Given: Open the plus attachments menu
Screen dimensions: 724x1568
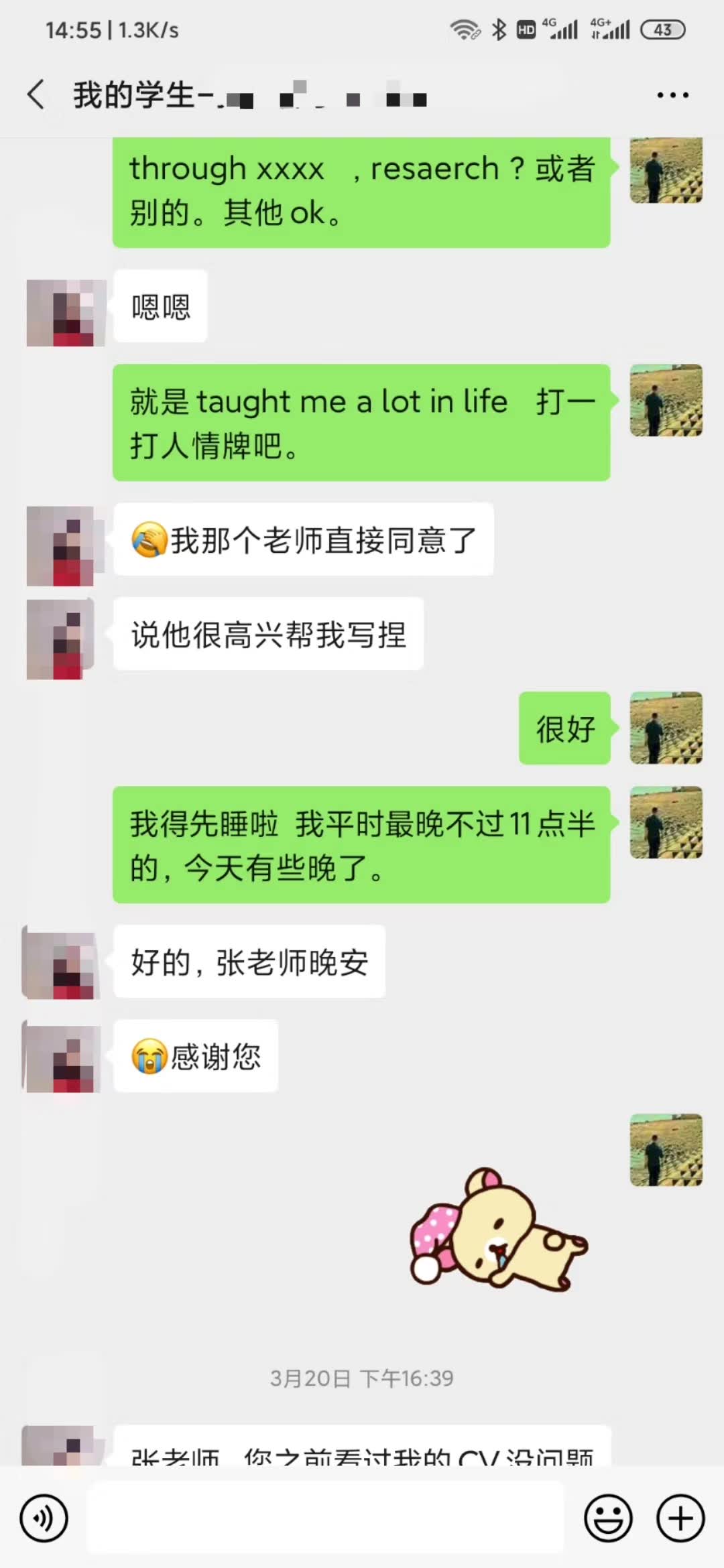Looking at the screenshot, I should (x=680, y=1518).
